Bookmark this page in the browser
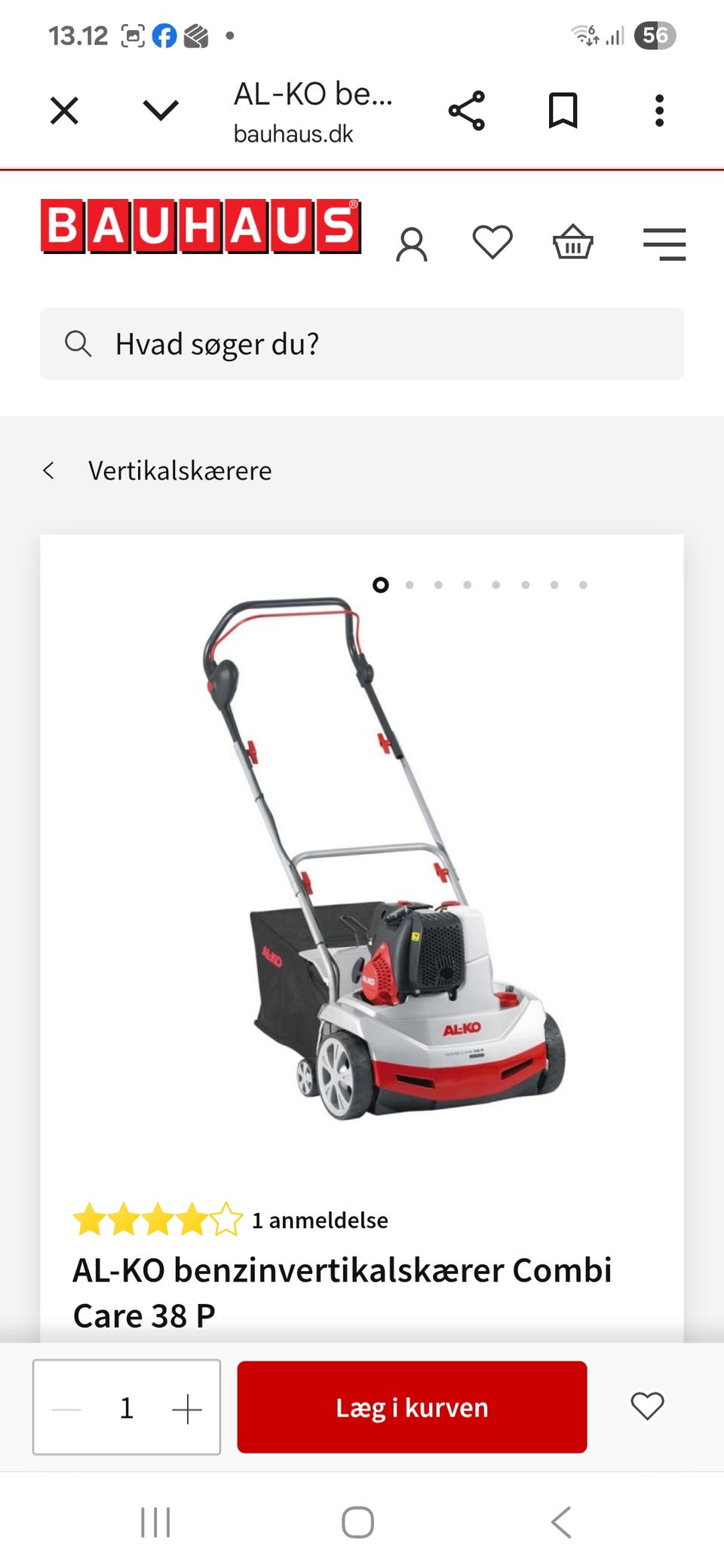 coord(563,111)
